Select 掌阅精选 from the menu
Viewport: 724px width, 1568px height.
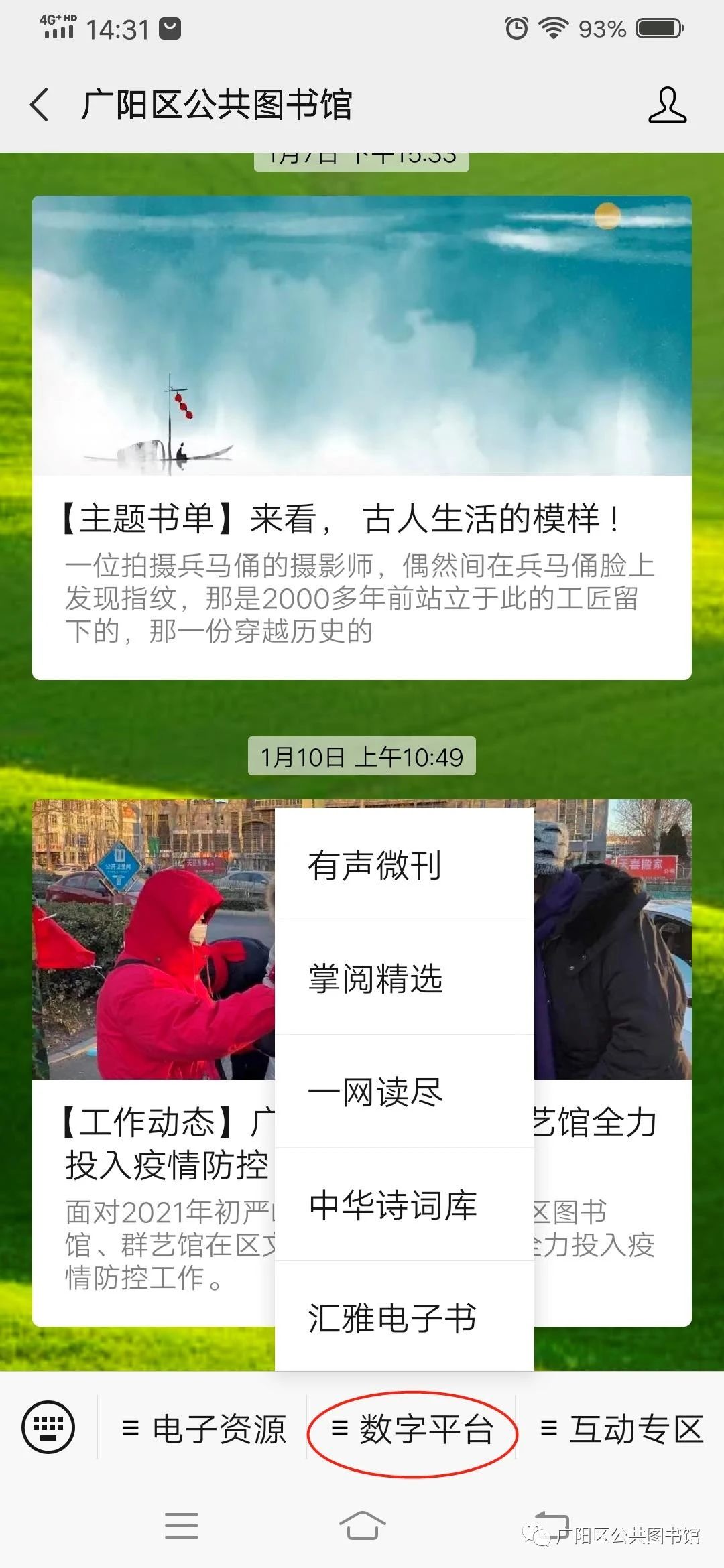pyautogui.click(x=404, y=978)
